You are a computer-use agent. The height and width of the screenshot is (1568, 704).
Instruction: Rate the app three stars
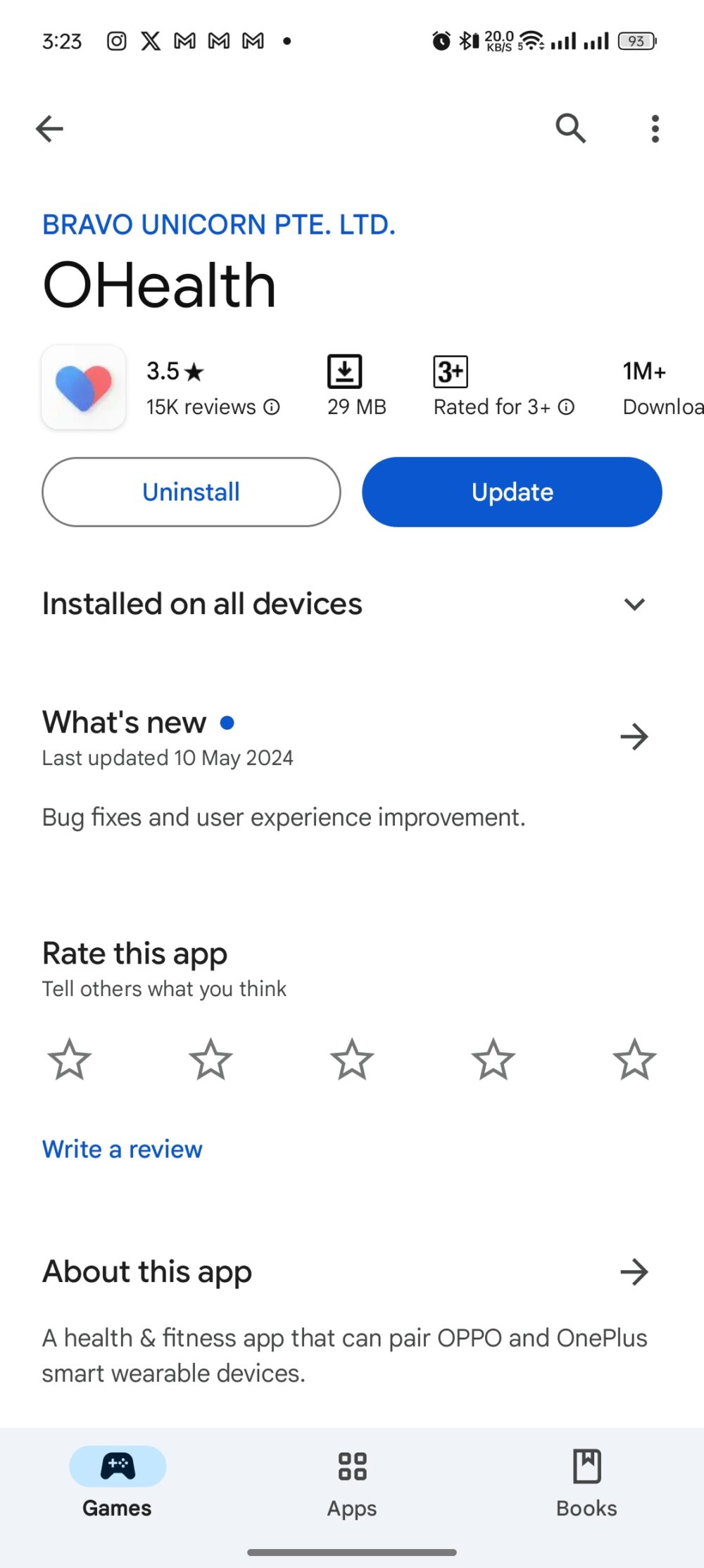click(351, 1059)
